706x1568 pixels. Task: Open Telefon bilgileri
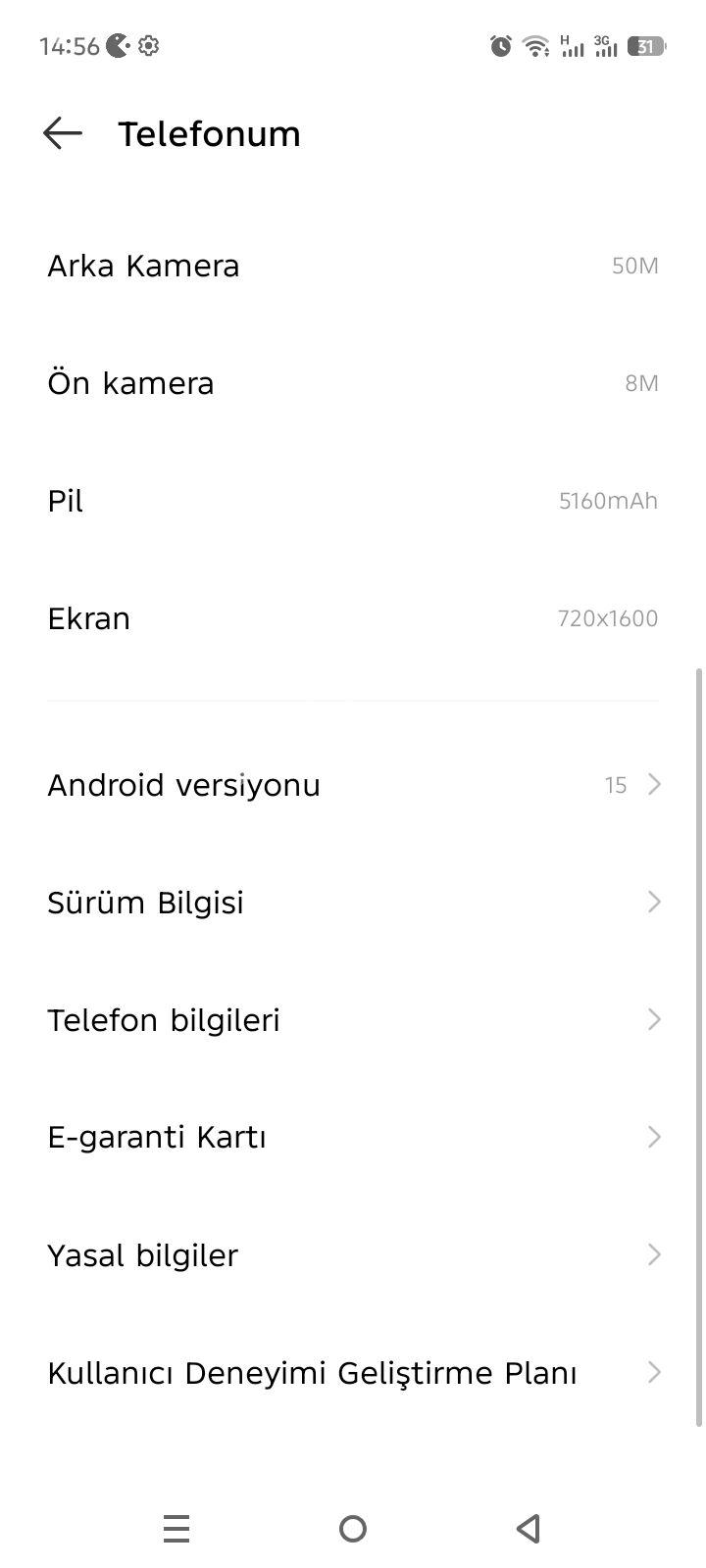pyautogui.click(x=353, y=1020)
